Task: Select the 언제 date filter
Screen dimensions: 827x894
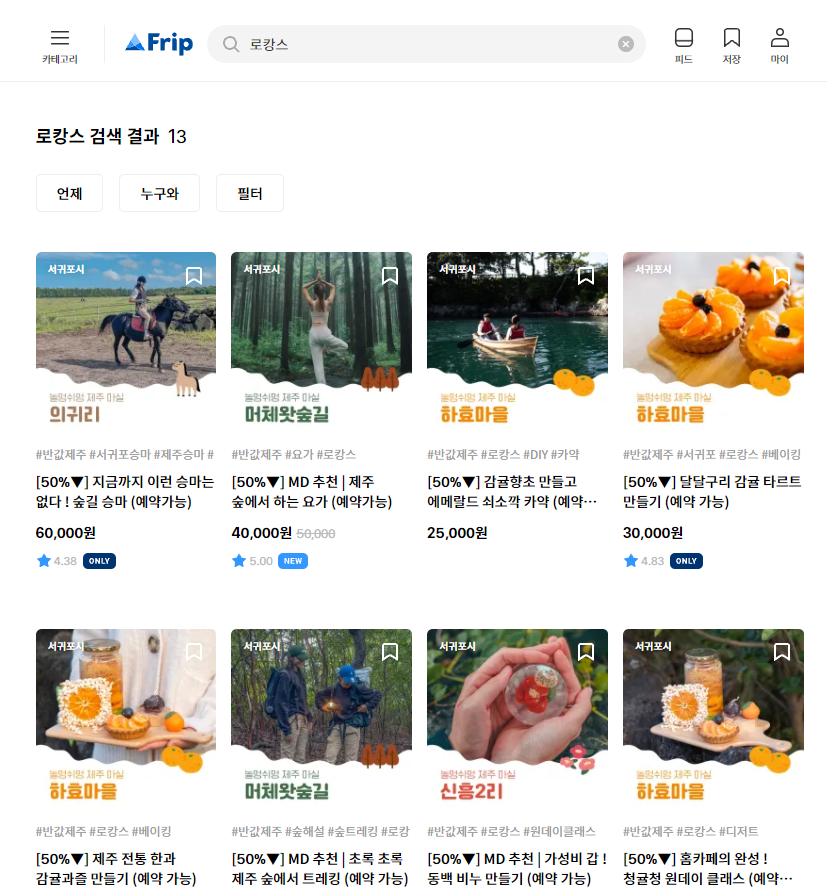Action: point(69,193)
